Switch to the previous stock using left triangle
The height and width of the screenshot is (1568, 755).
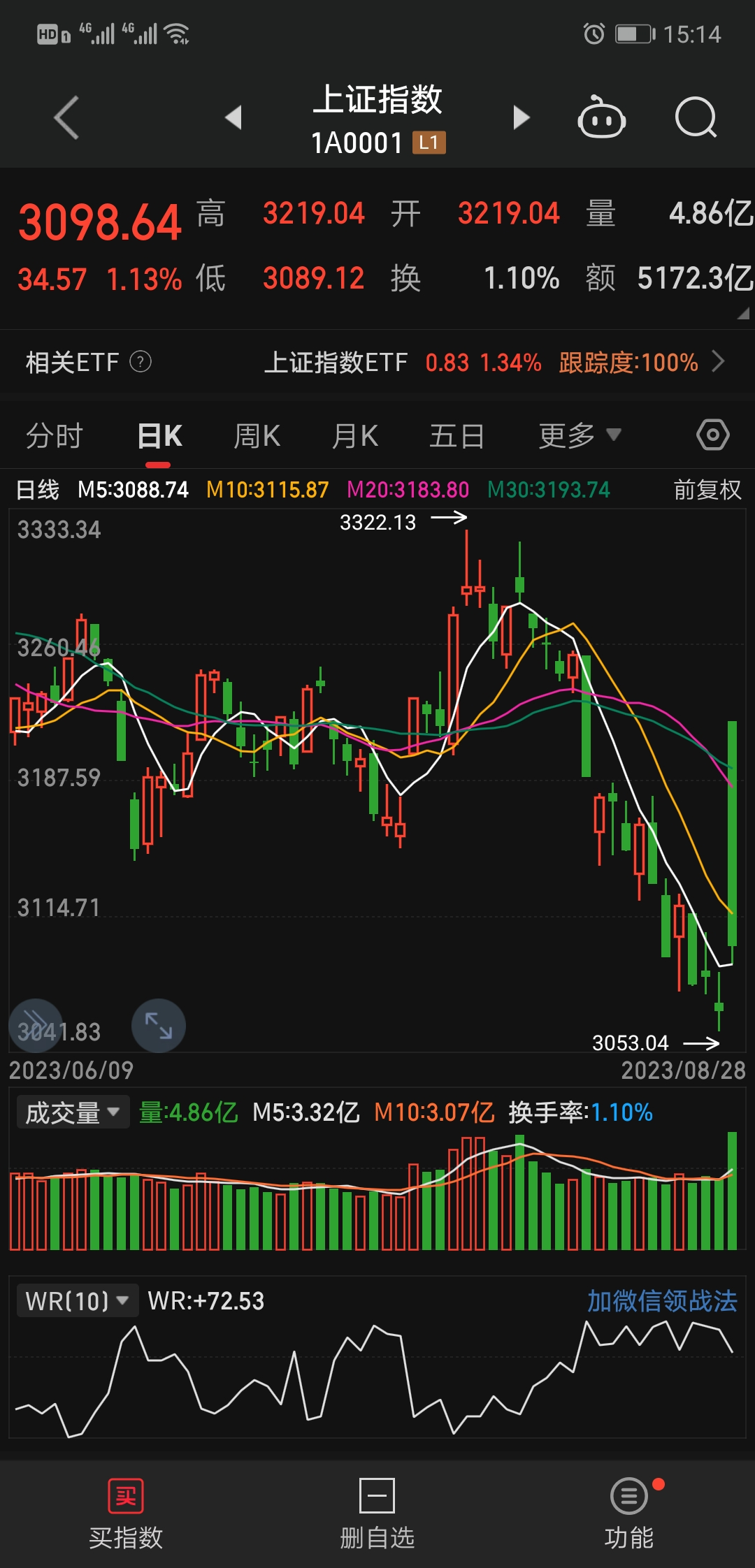pos(233,117)
